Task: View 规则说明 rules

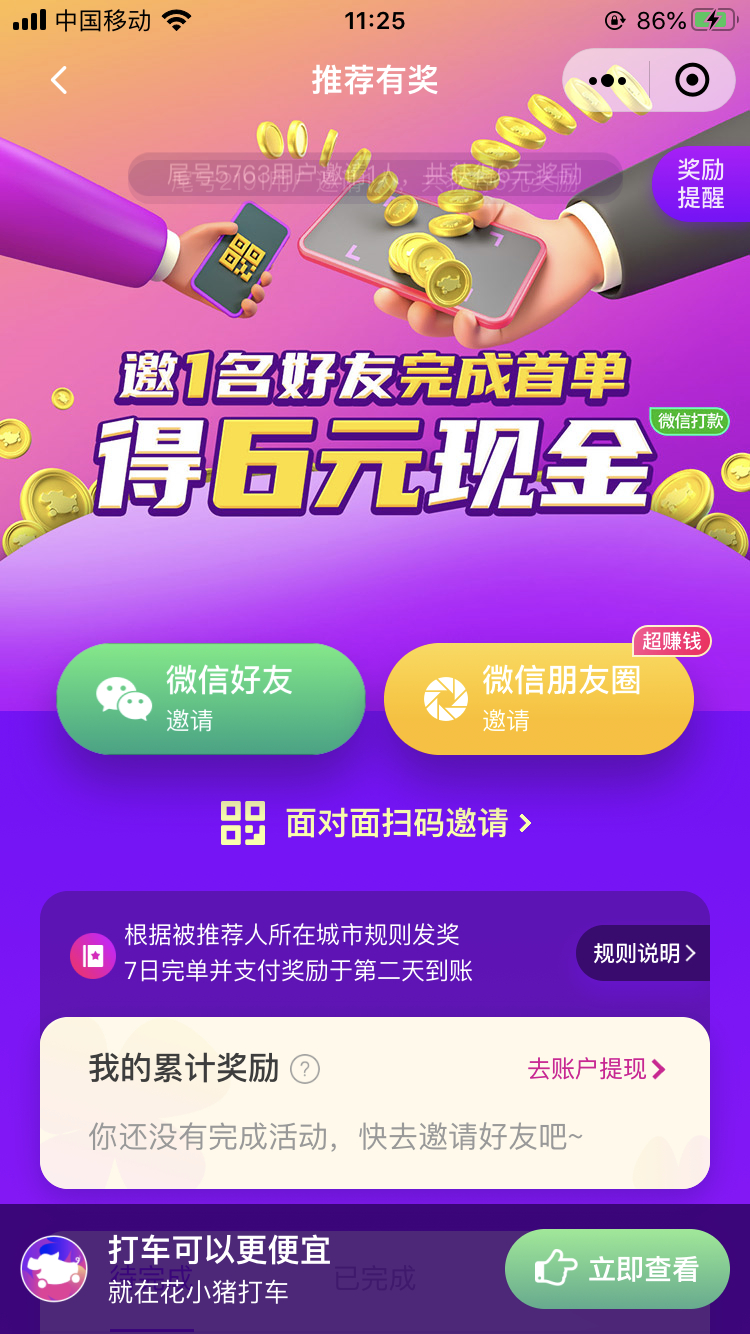Action: [643, 953]
